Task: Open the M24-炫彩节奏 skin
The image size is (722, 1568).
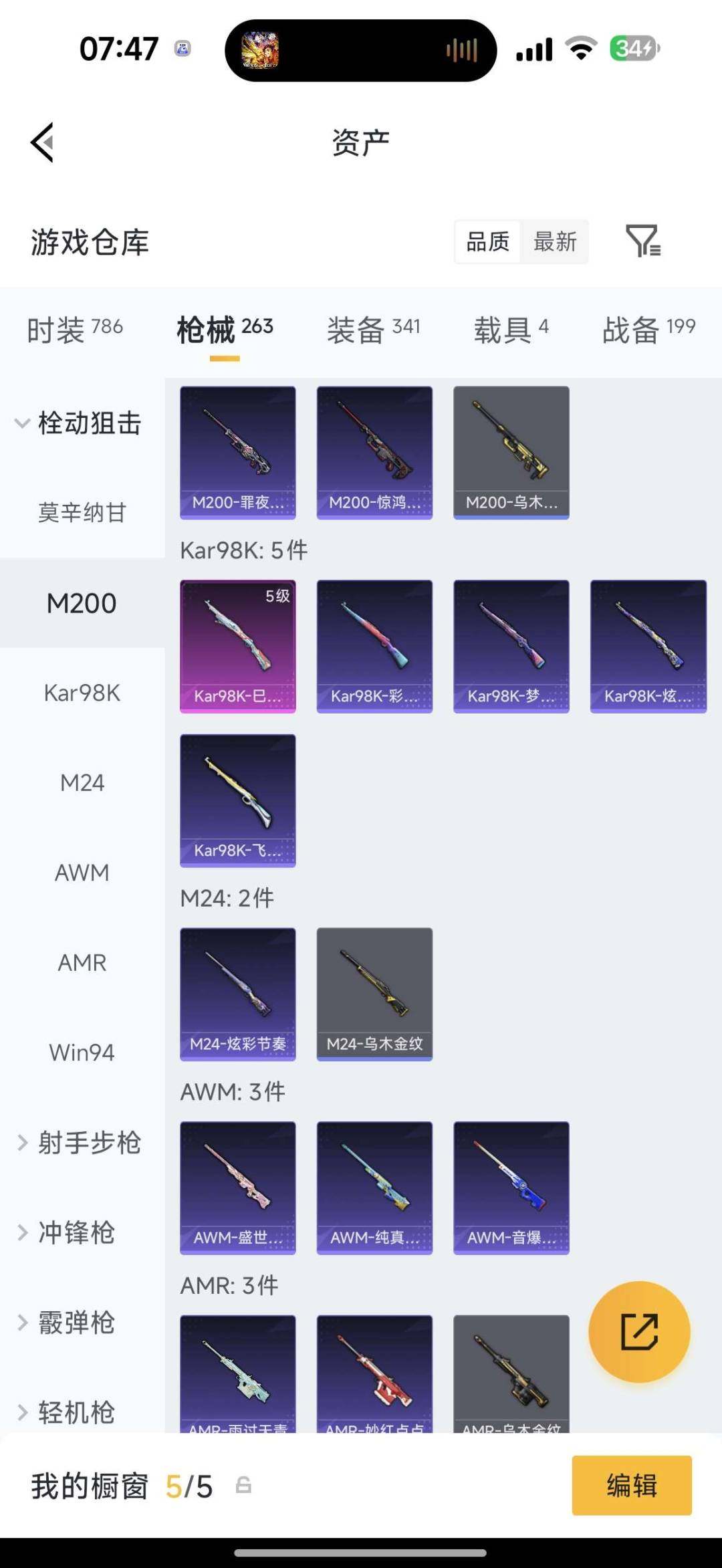Action: (238, 994)
